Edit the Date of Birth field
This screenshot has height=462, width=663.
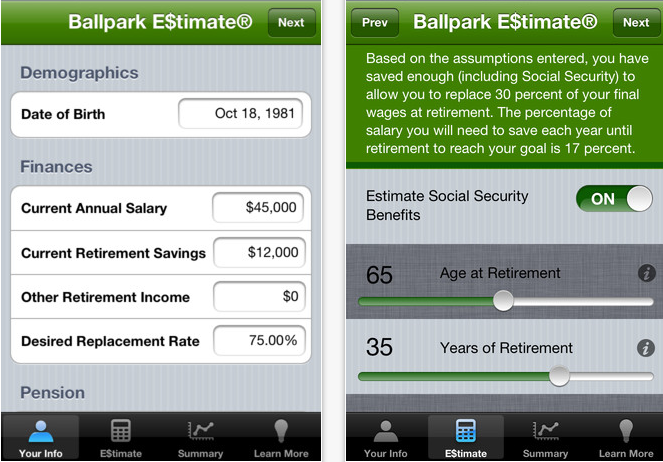[242, 114]
